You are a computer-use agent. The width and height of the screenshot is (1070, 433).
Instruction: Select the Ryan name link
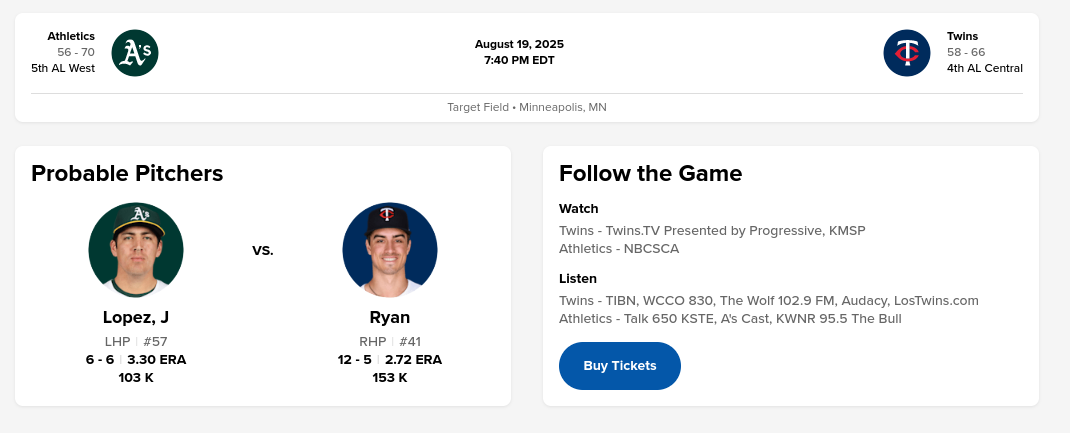(x=390, y=317)
